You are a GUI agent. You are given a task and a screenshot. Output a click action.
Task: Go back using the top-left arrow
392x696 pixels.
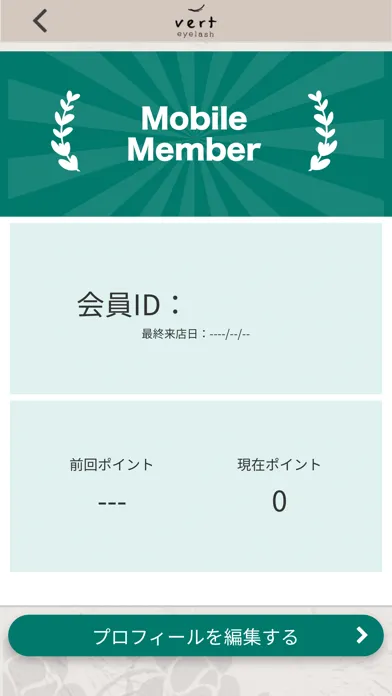40,21
